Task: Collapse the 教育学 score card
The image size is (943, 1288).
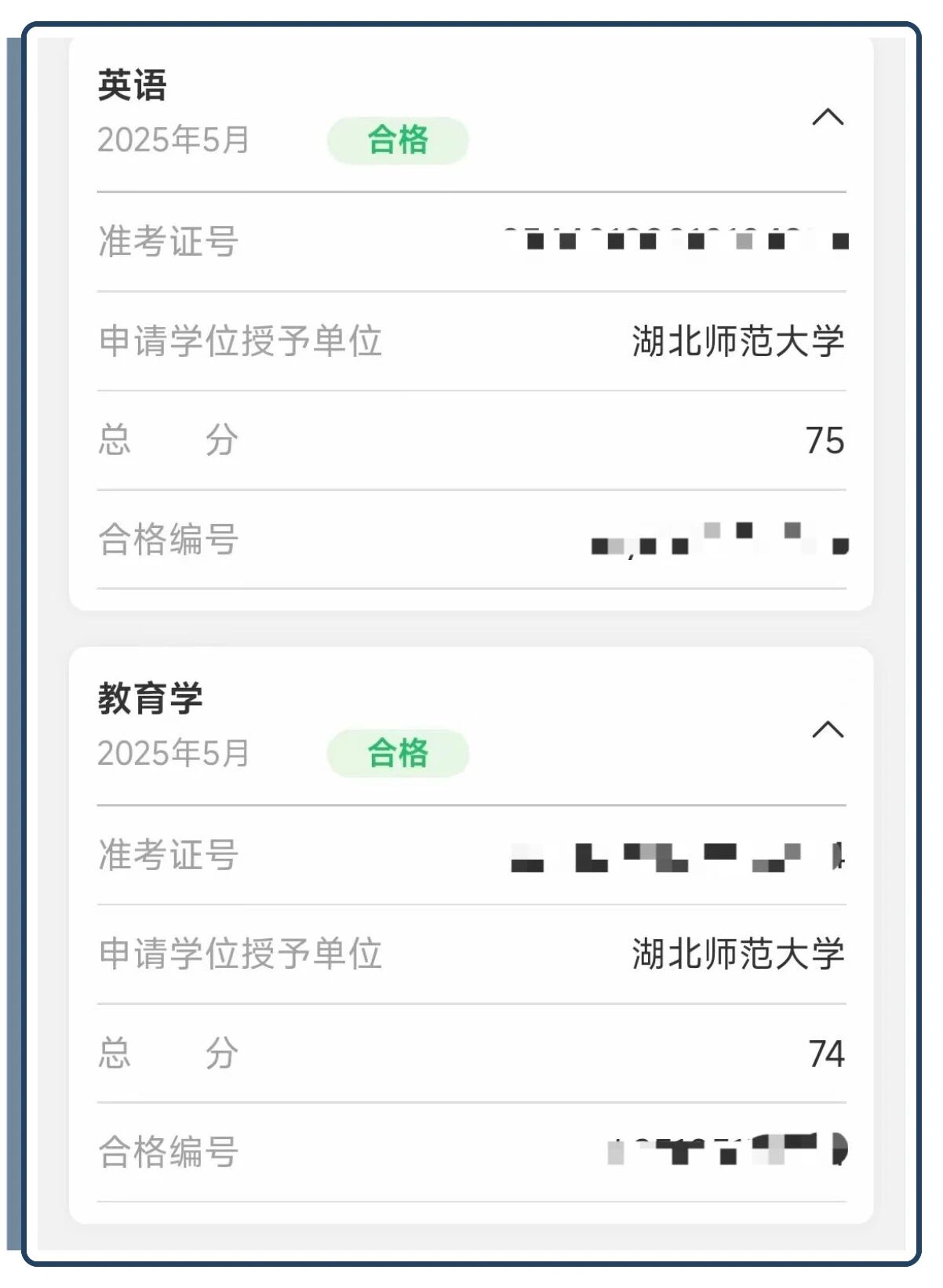Action: (827, 730)
